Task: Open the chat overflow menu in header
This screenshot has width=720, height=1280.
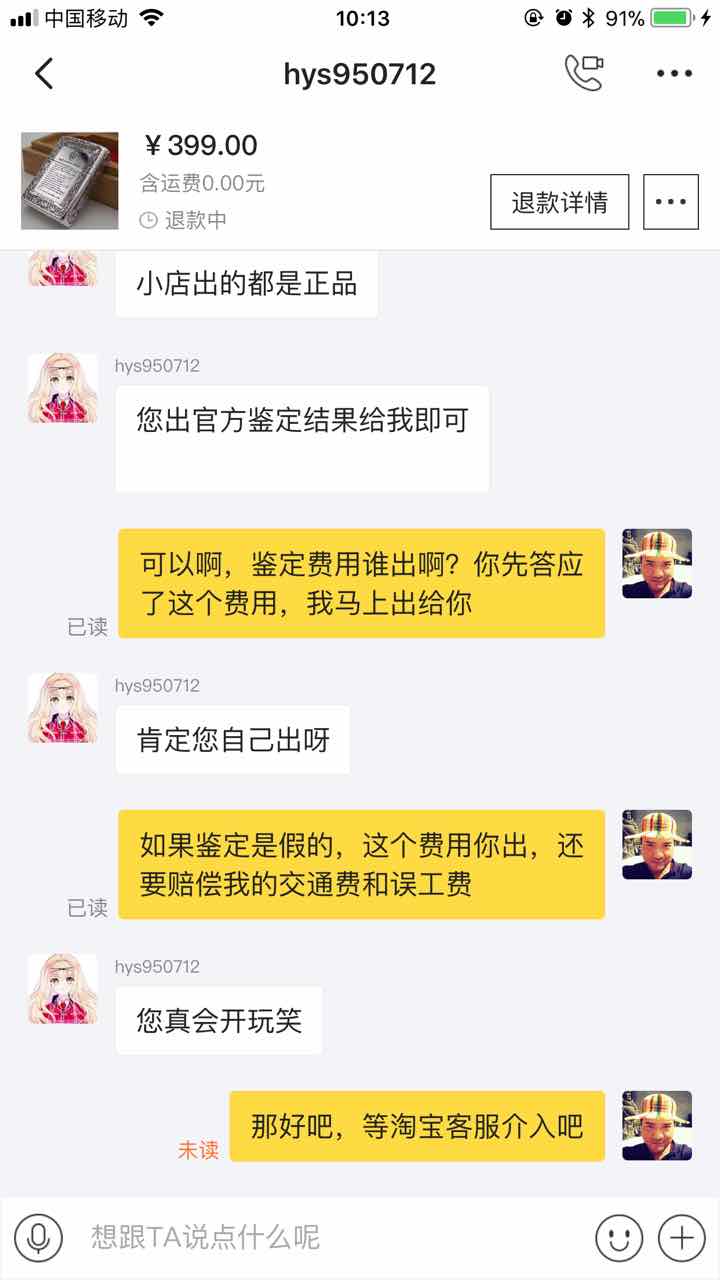Action: 674,74
